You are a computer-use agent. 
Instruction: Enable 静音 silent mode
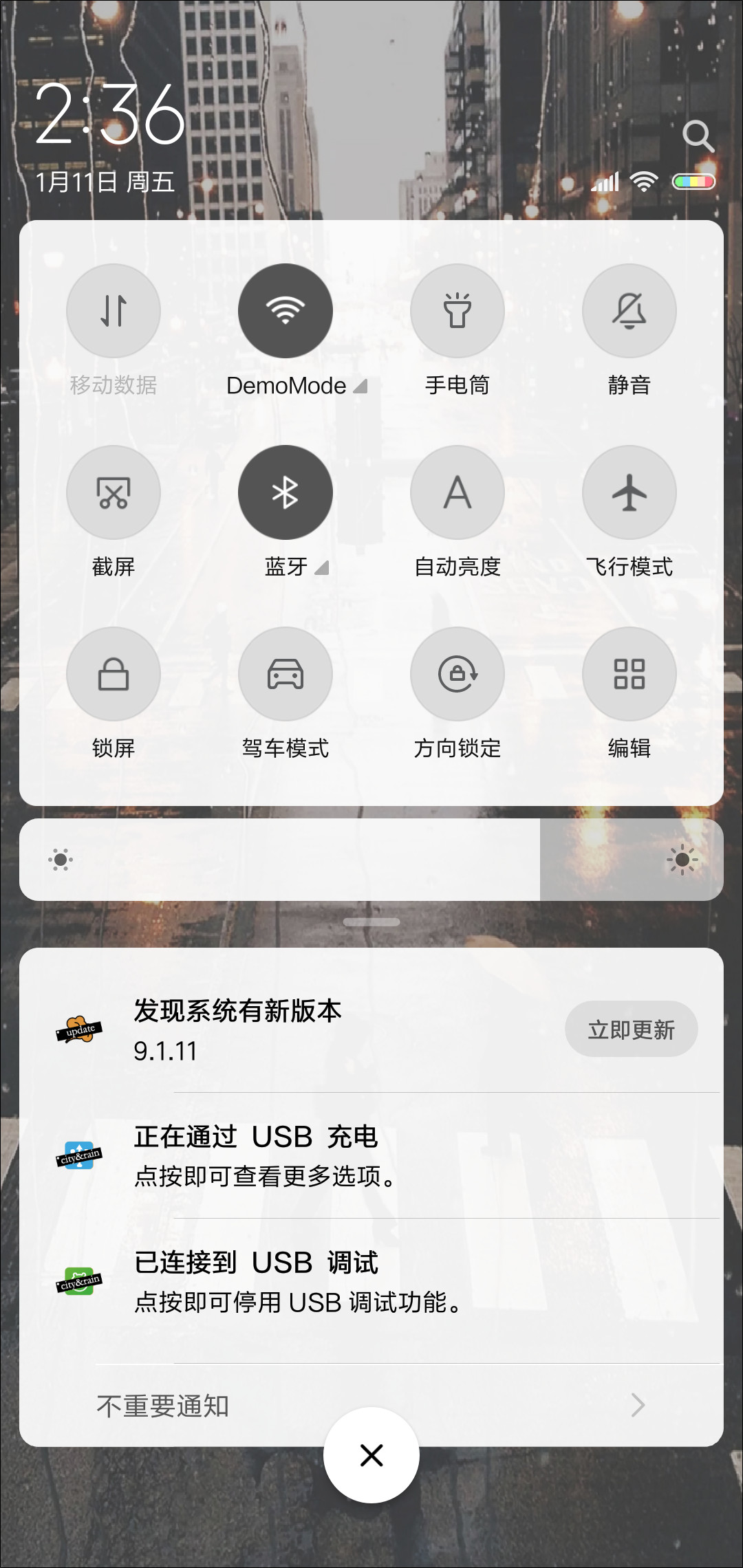[x=629, y=311]
